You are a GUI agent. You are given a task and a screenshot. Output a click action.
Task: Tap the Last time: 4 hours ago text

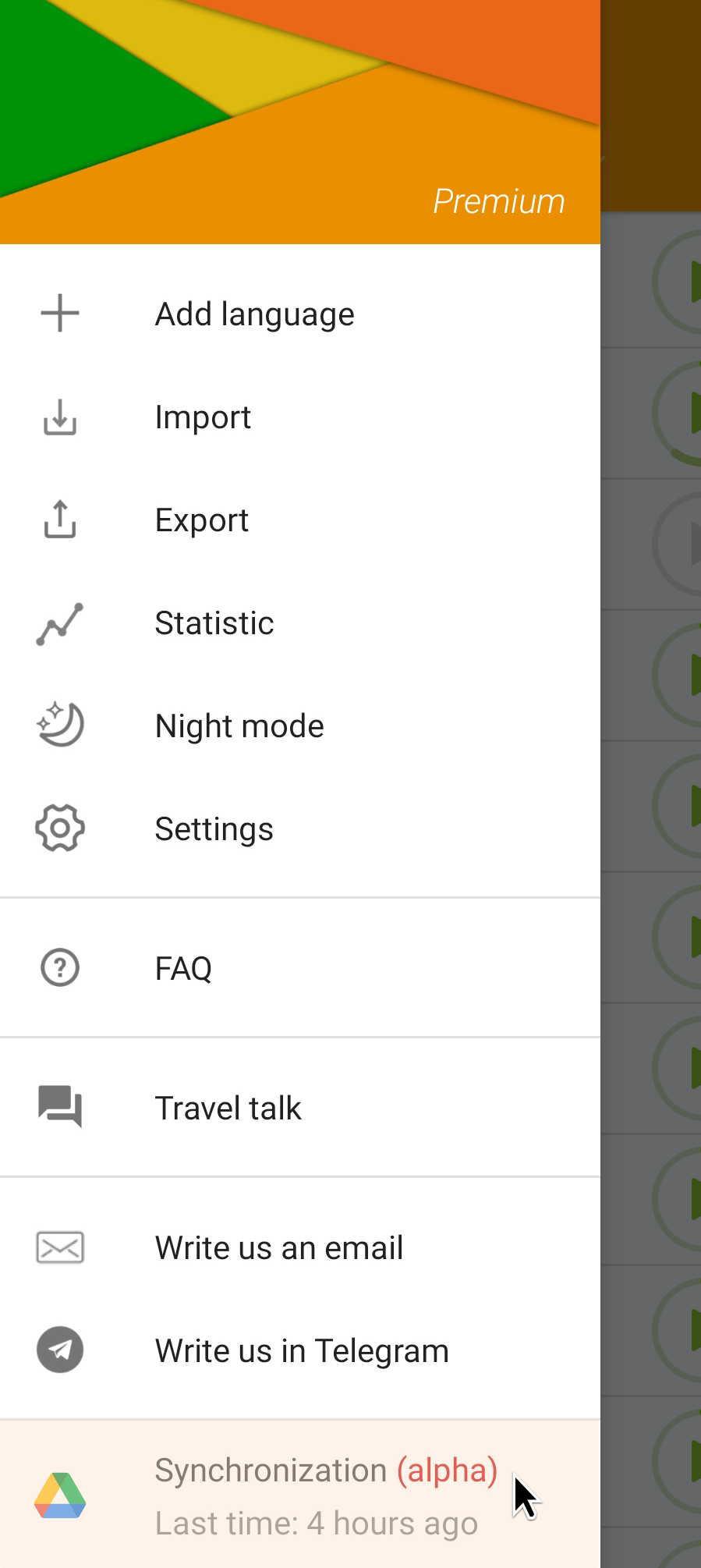coord(315,1523)
